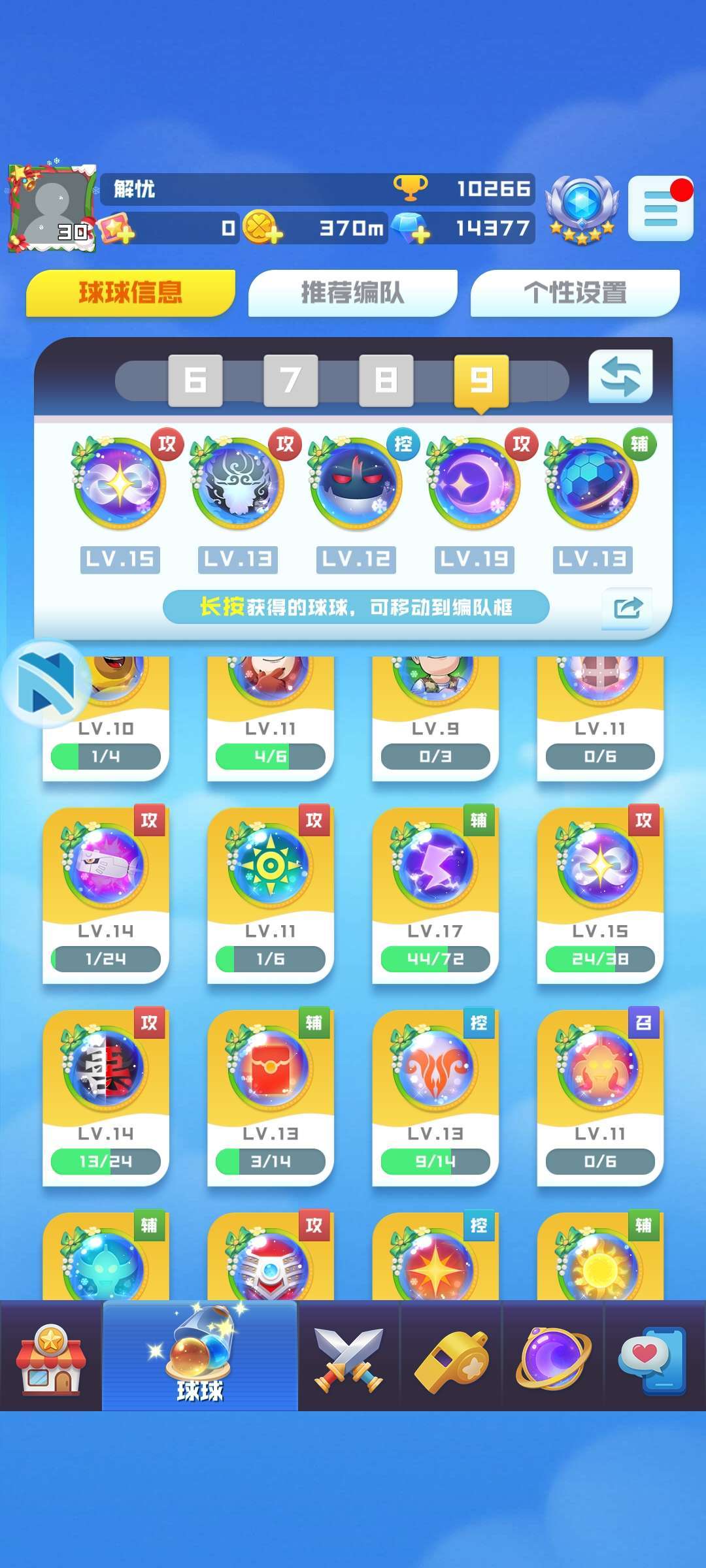The image size is (706, 1568).
Task: Switch to the 推荐编队 tab
Action: pyautogui.click(x=352, y=293)
